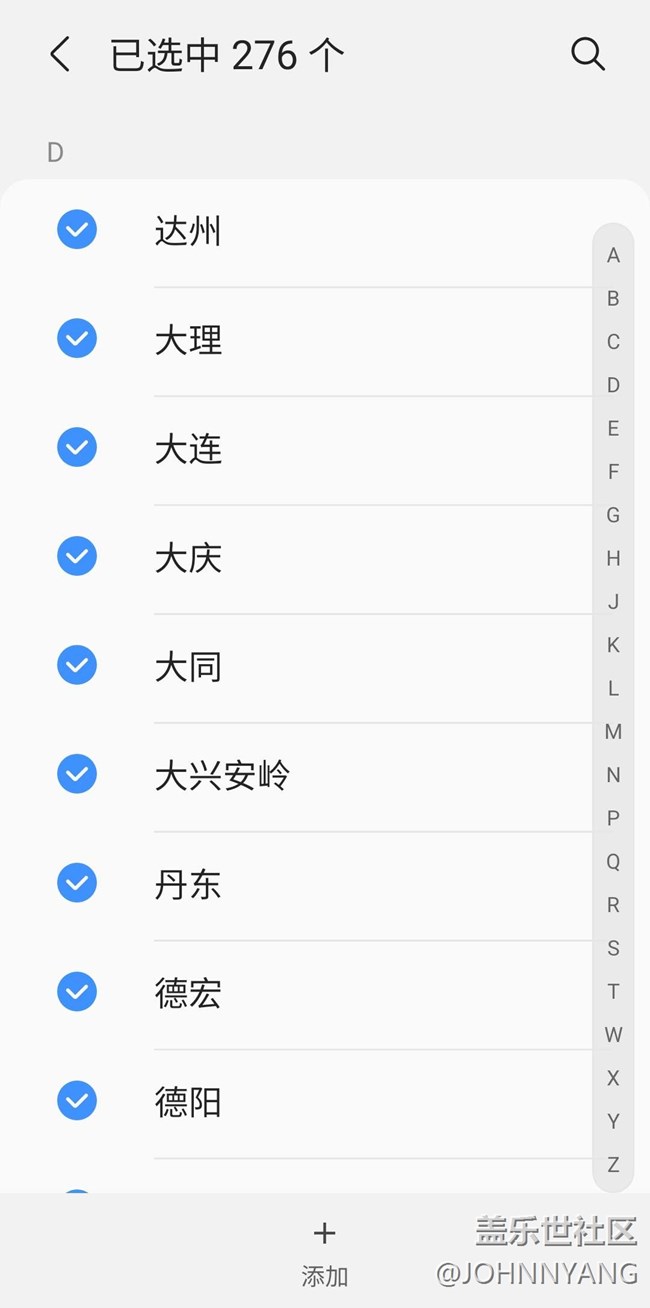650x1308 pixels.
Task: Untick the 大连 entry
Action: point(77,448)
